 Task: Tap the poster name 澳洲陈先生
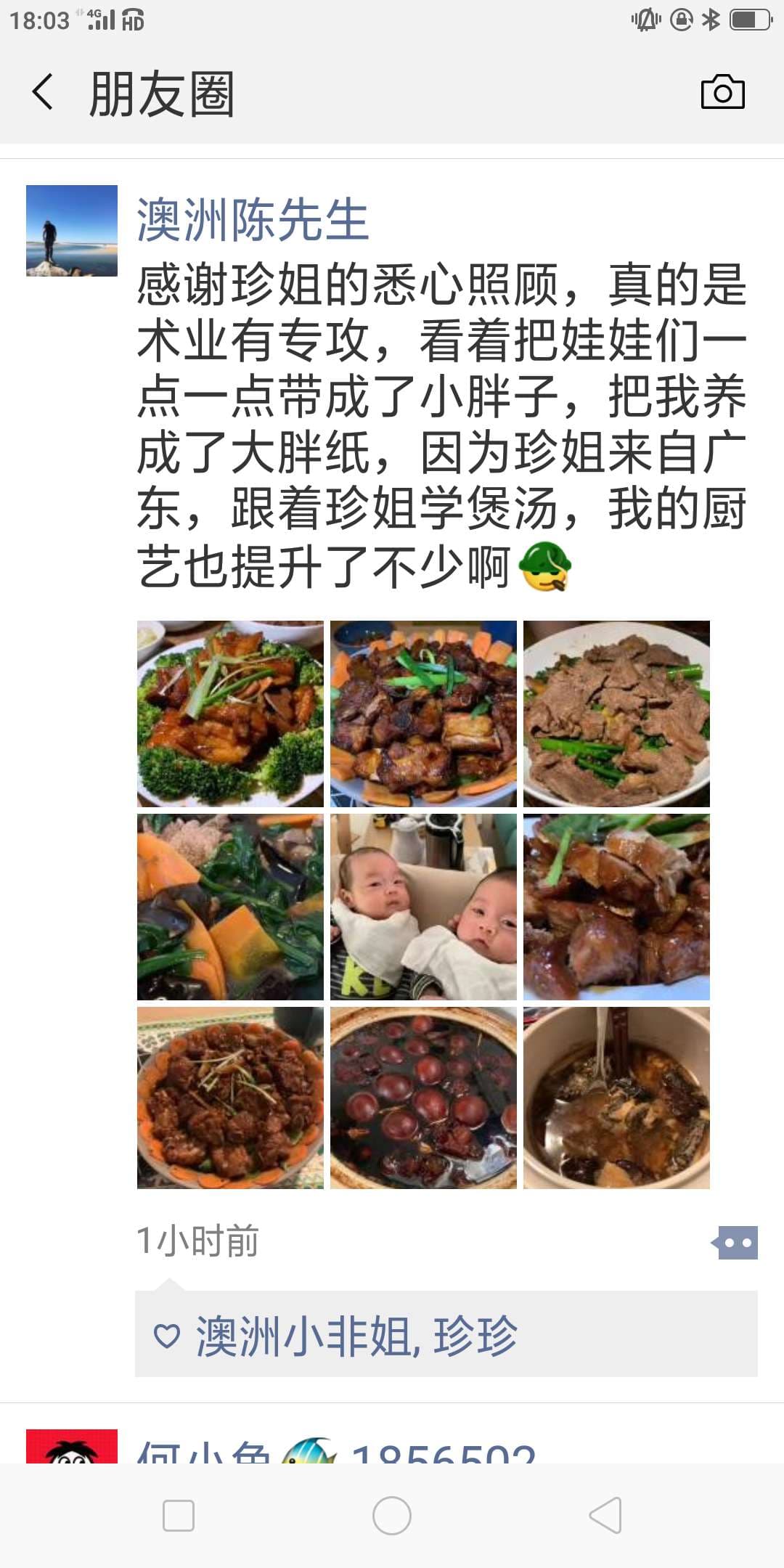pyautogui.click(x=253, y=219)
